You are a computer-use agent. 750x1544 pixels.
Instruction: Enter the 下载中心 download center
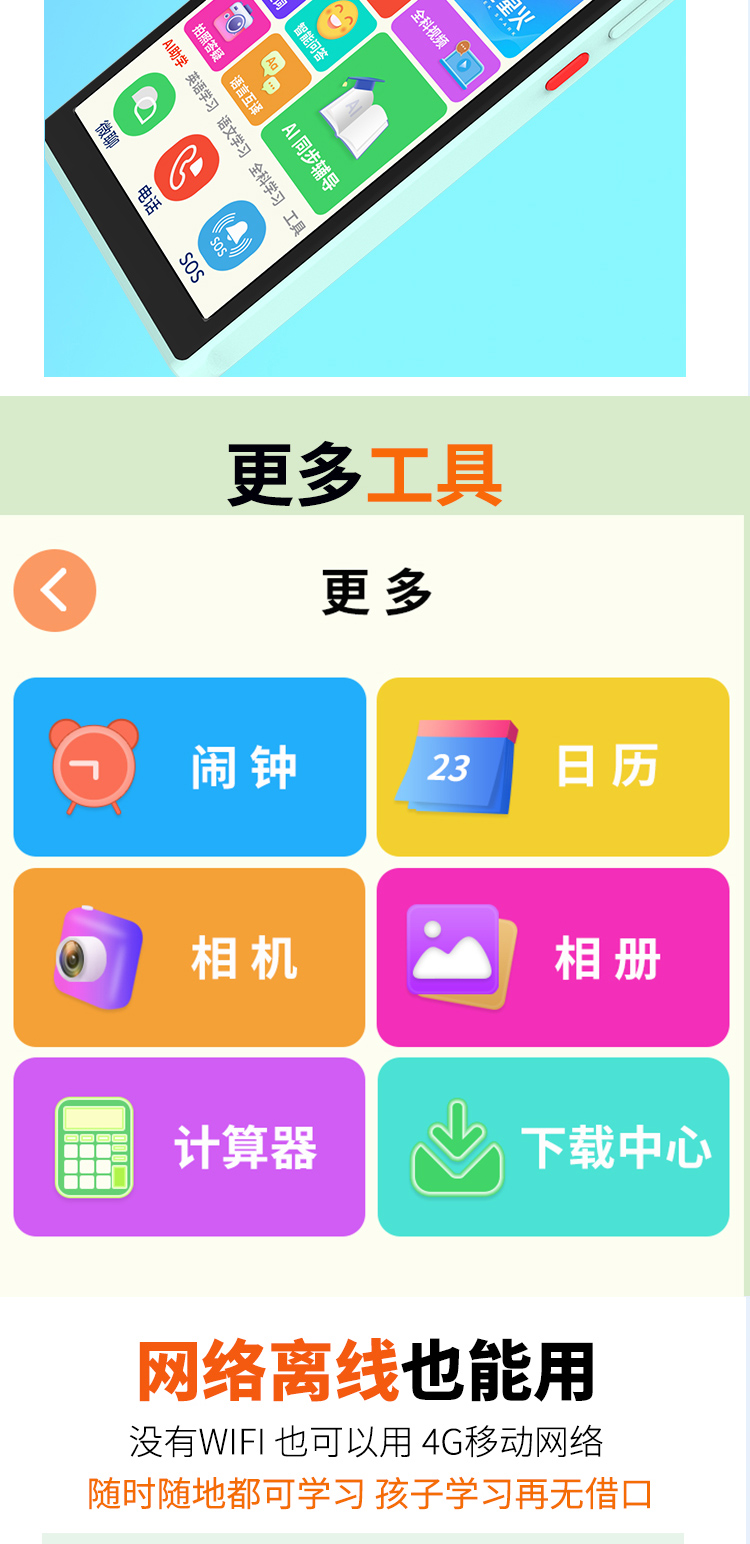[554, 1146]
